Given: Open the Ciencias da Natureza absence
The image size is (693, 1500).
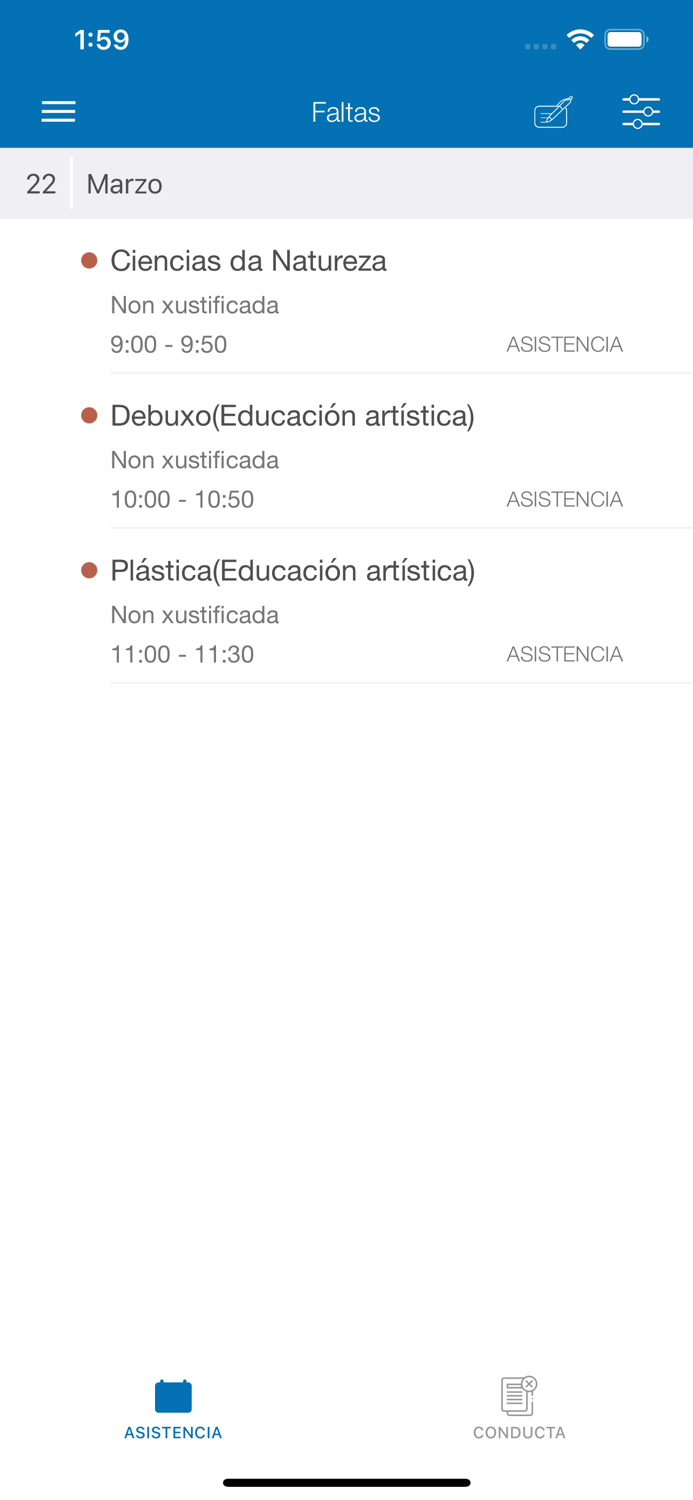Looking at the screenshot, I should coord(366,301).
